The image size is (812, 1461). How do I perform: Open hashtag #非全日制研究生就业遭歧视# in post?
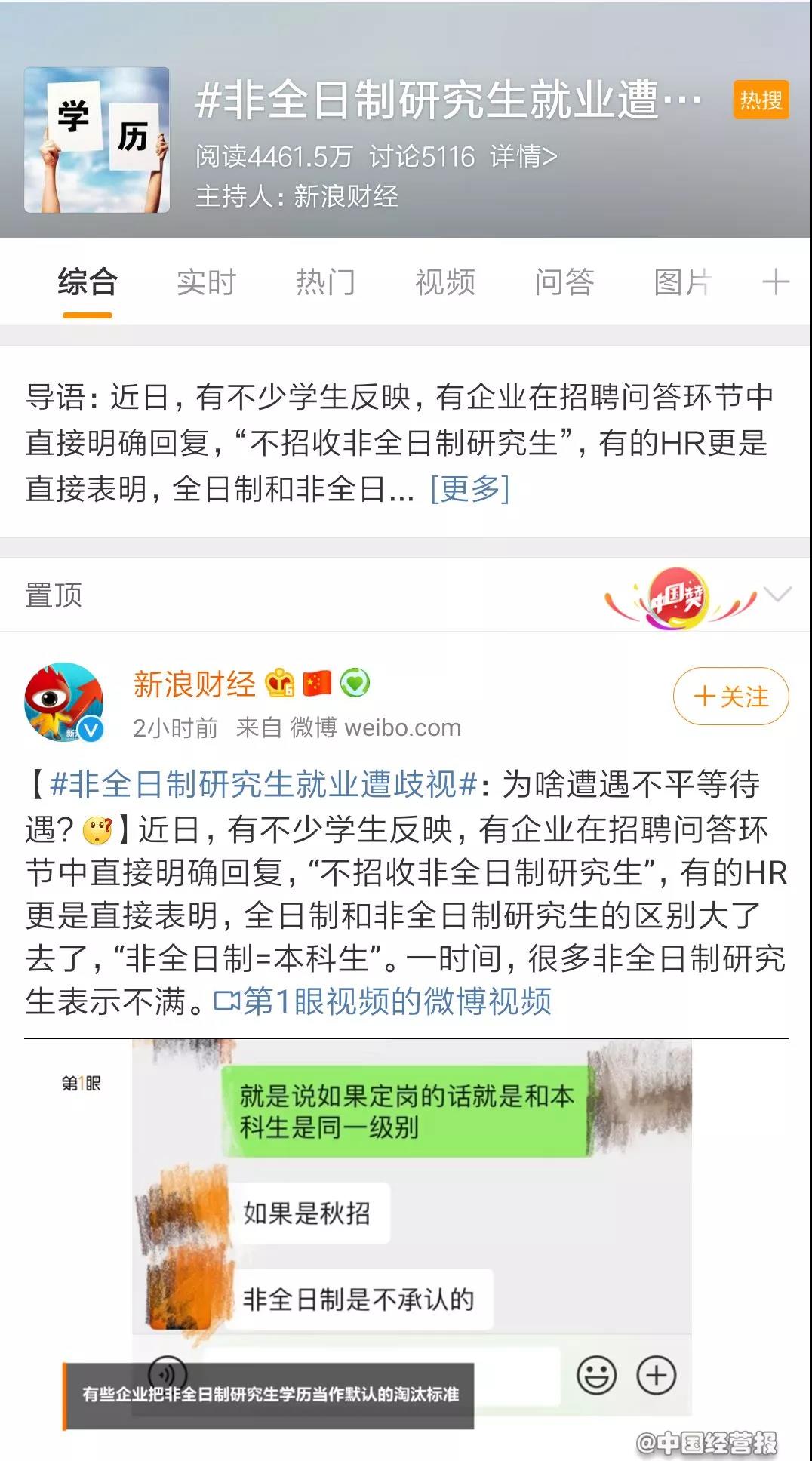point(263,785)
